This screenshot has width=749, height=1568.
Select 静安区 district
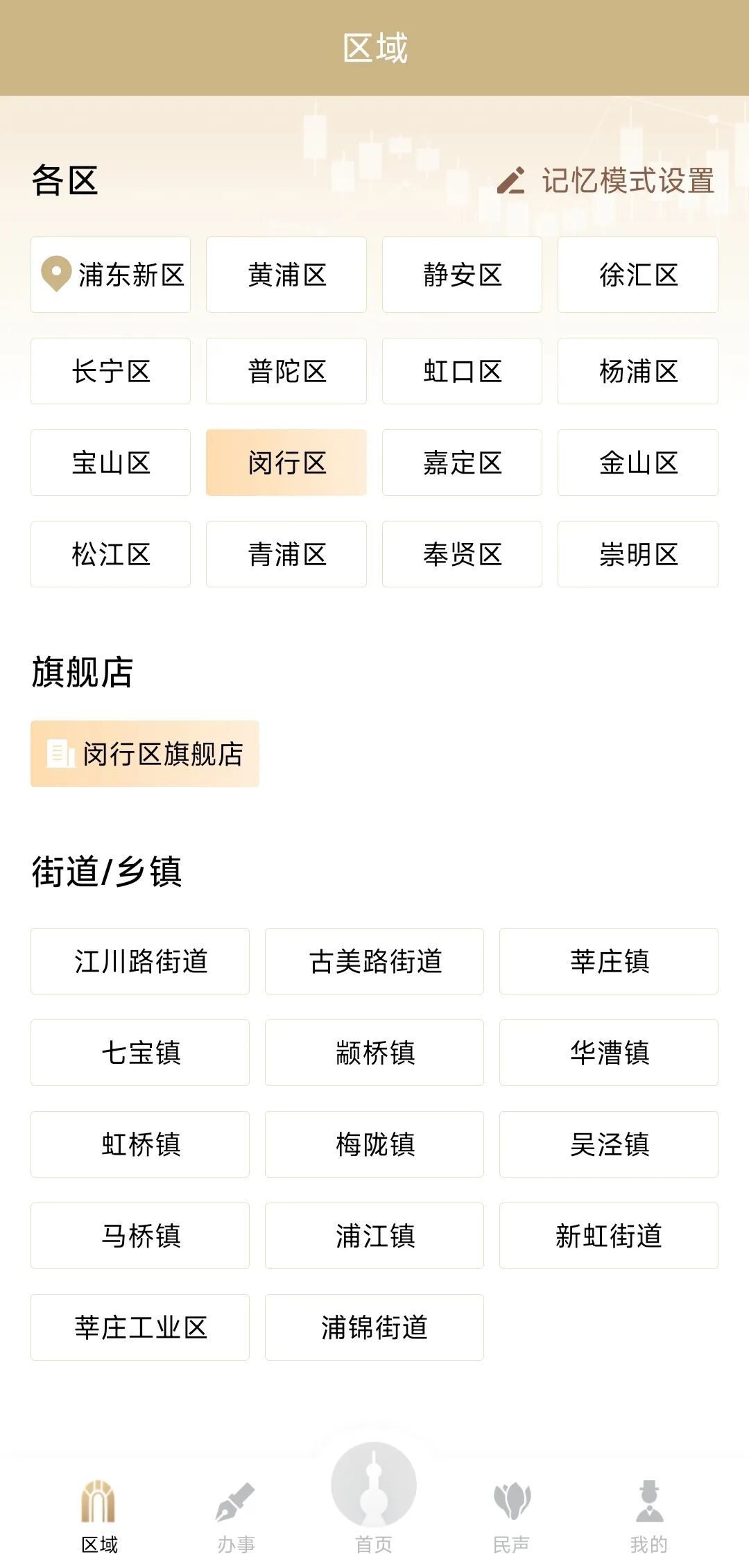click(462, 275)
